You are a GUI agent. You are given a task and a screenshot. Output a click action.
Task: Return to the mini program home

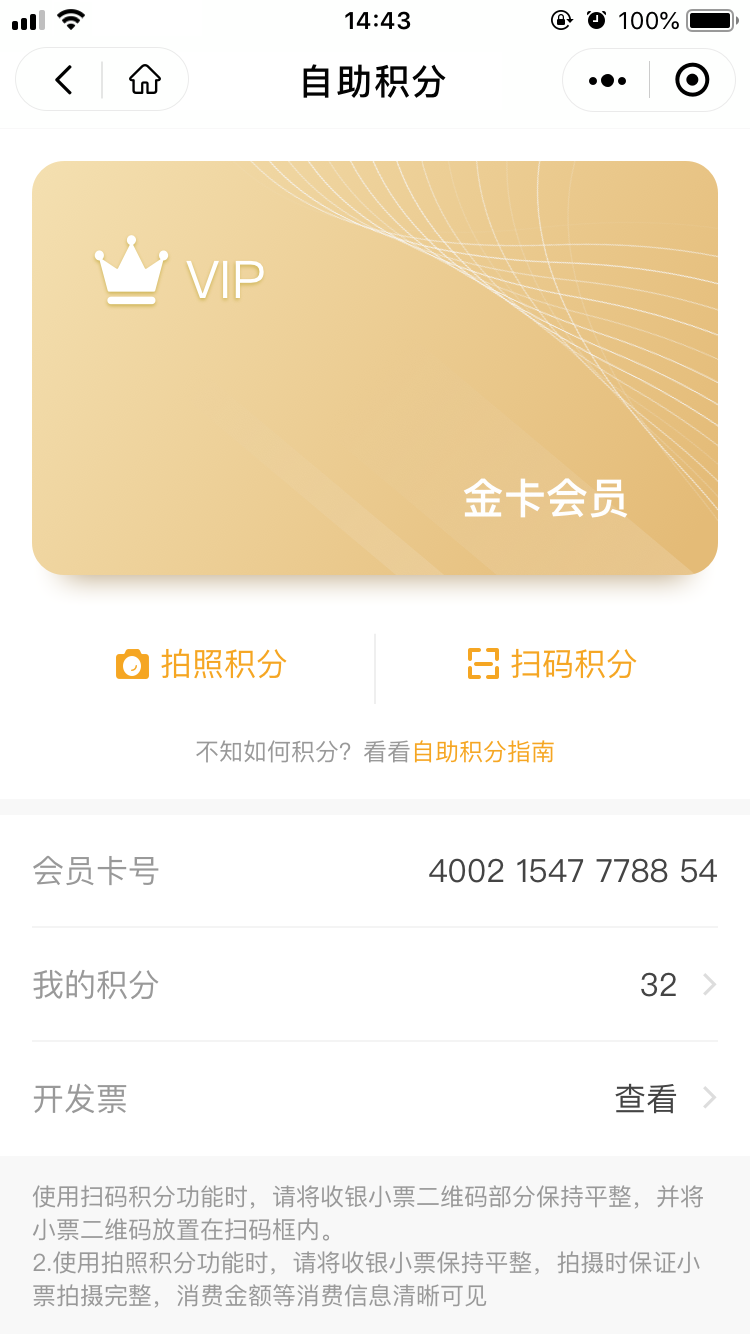tap(145, 80)
